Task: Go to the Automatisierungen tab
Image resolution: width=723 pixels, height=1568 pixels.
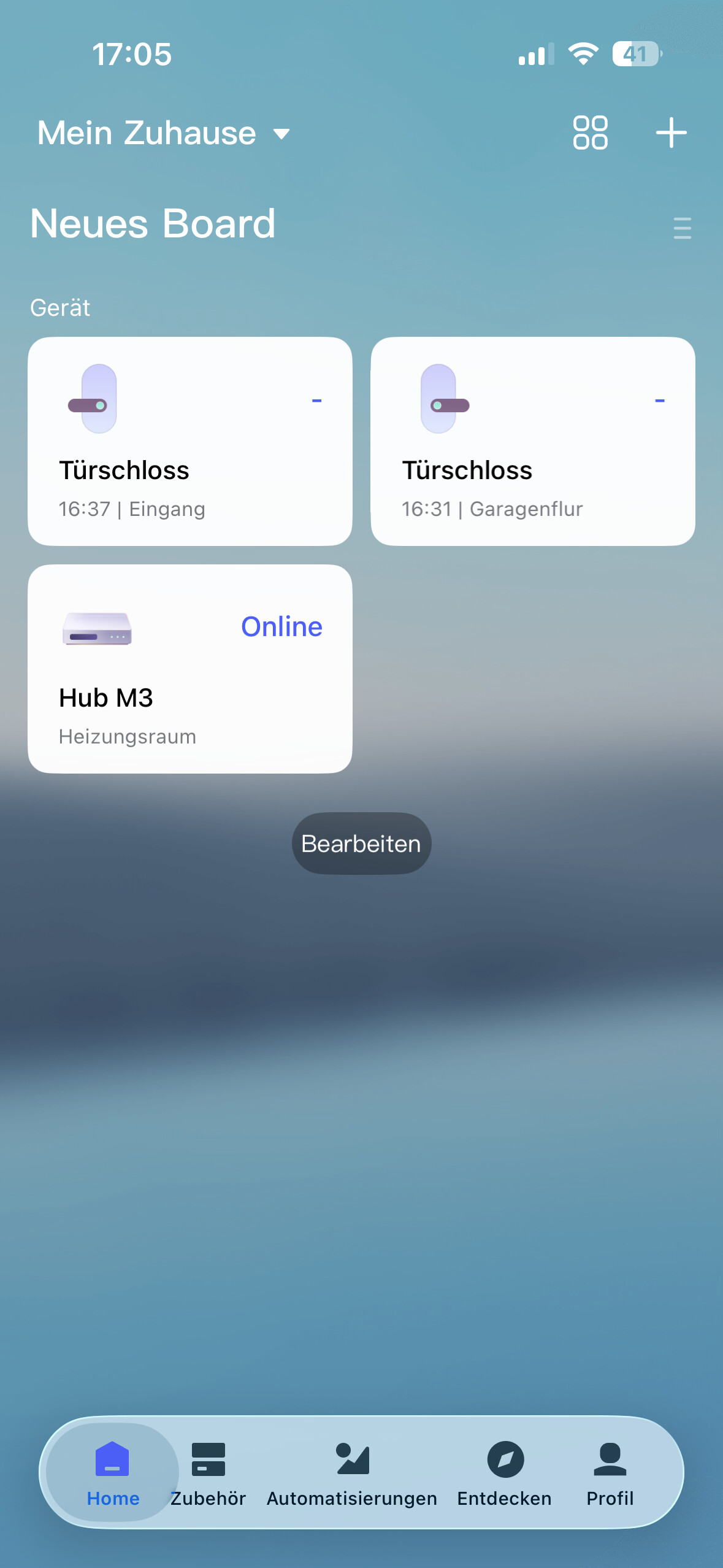Action: pyautogui.click(x=352, y=1472)
